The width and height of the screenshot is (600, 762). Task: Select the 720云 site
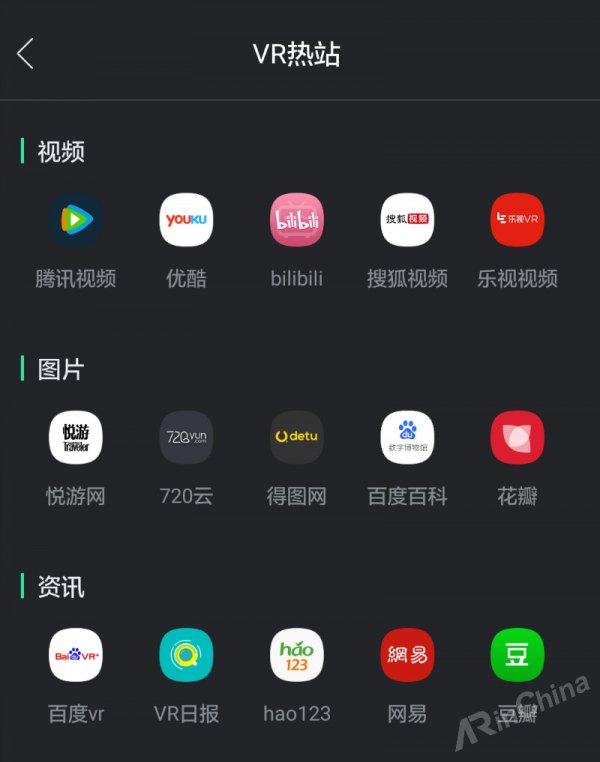tap(186, 438)
